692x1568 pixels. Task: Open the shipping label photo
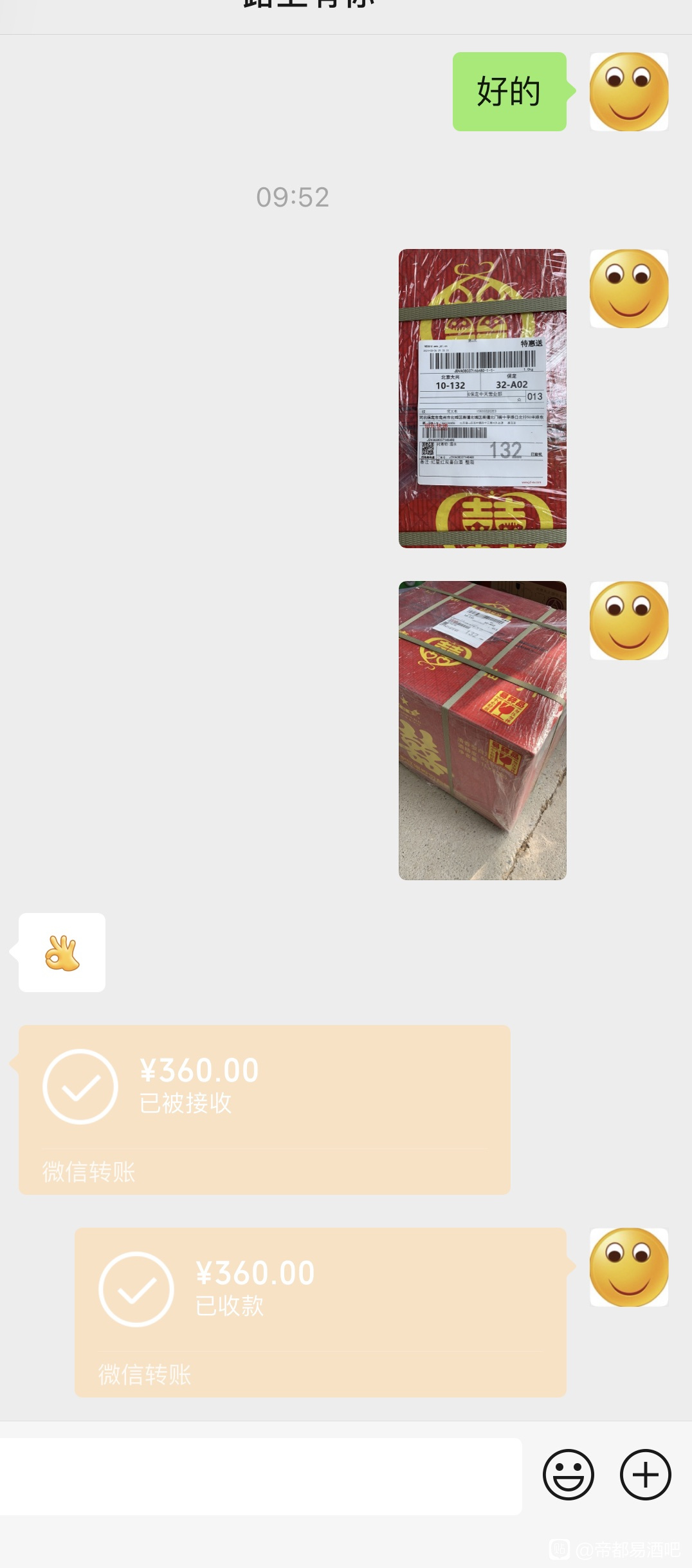pos(482,398)
